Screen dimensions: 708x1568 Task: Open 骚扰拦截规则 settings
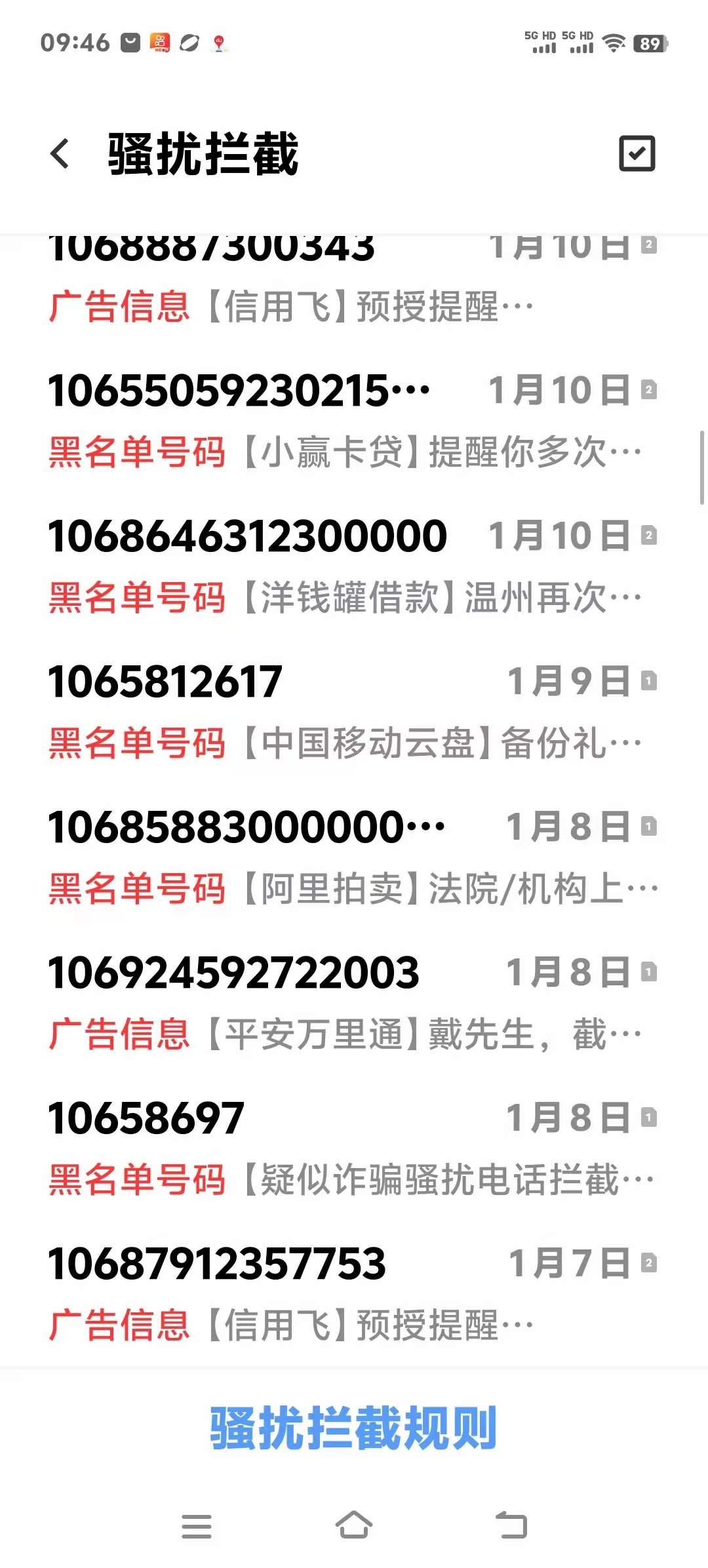coord(353,1427)
